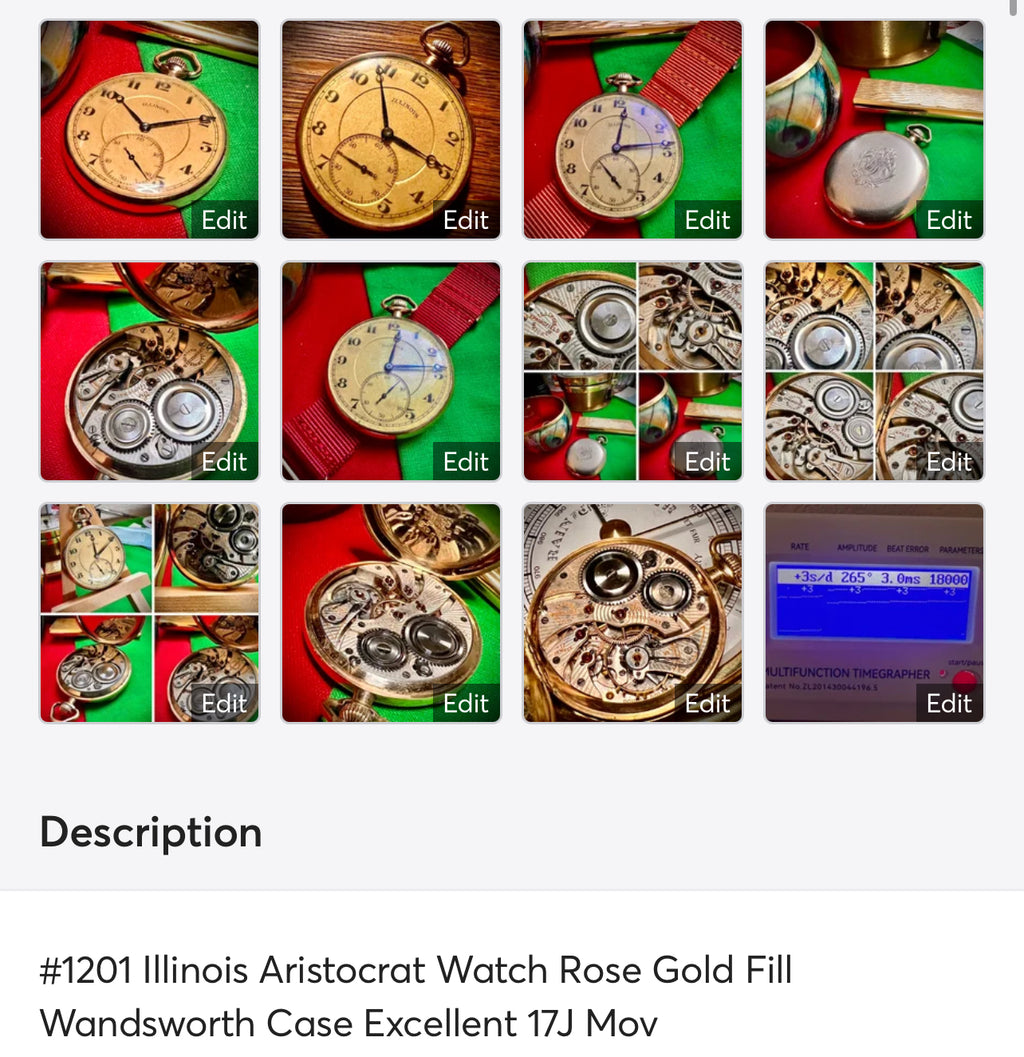1024x1057 pixels.
Task: Select the open movement thumbnail
Action: (149, 360)
